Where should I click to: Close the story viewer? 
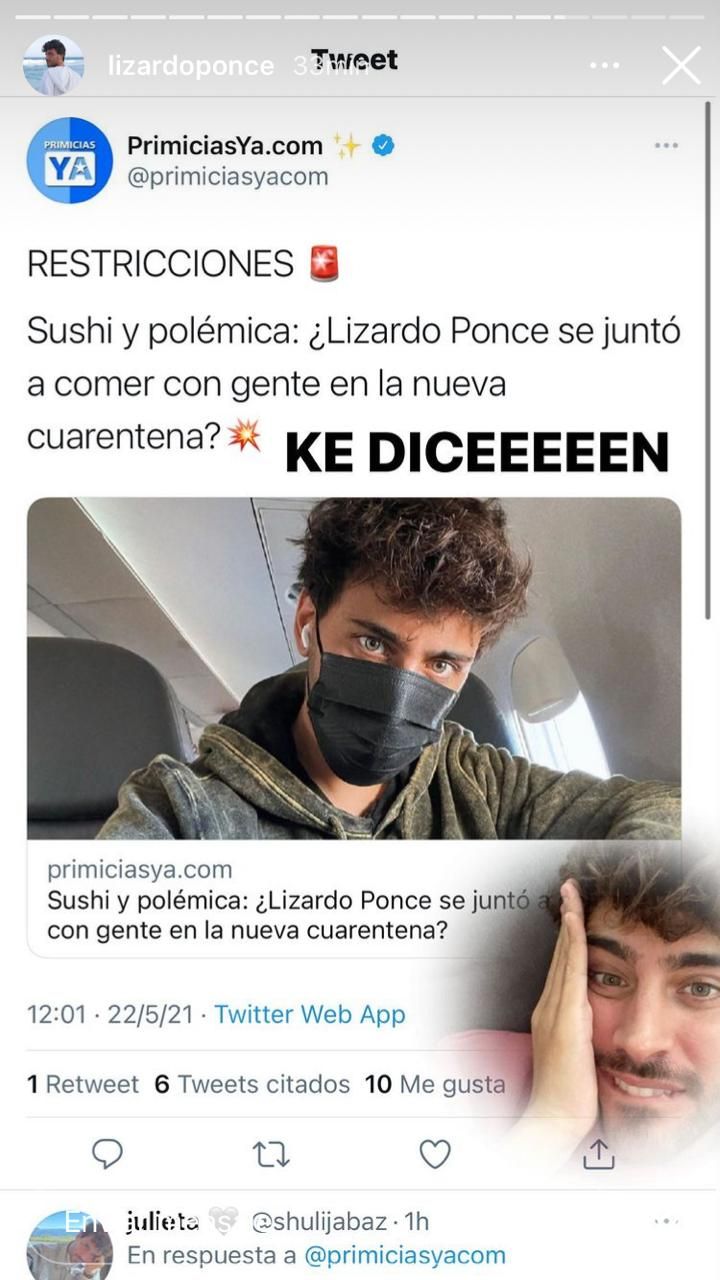point(681,66)
